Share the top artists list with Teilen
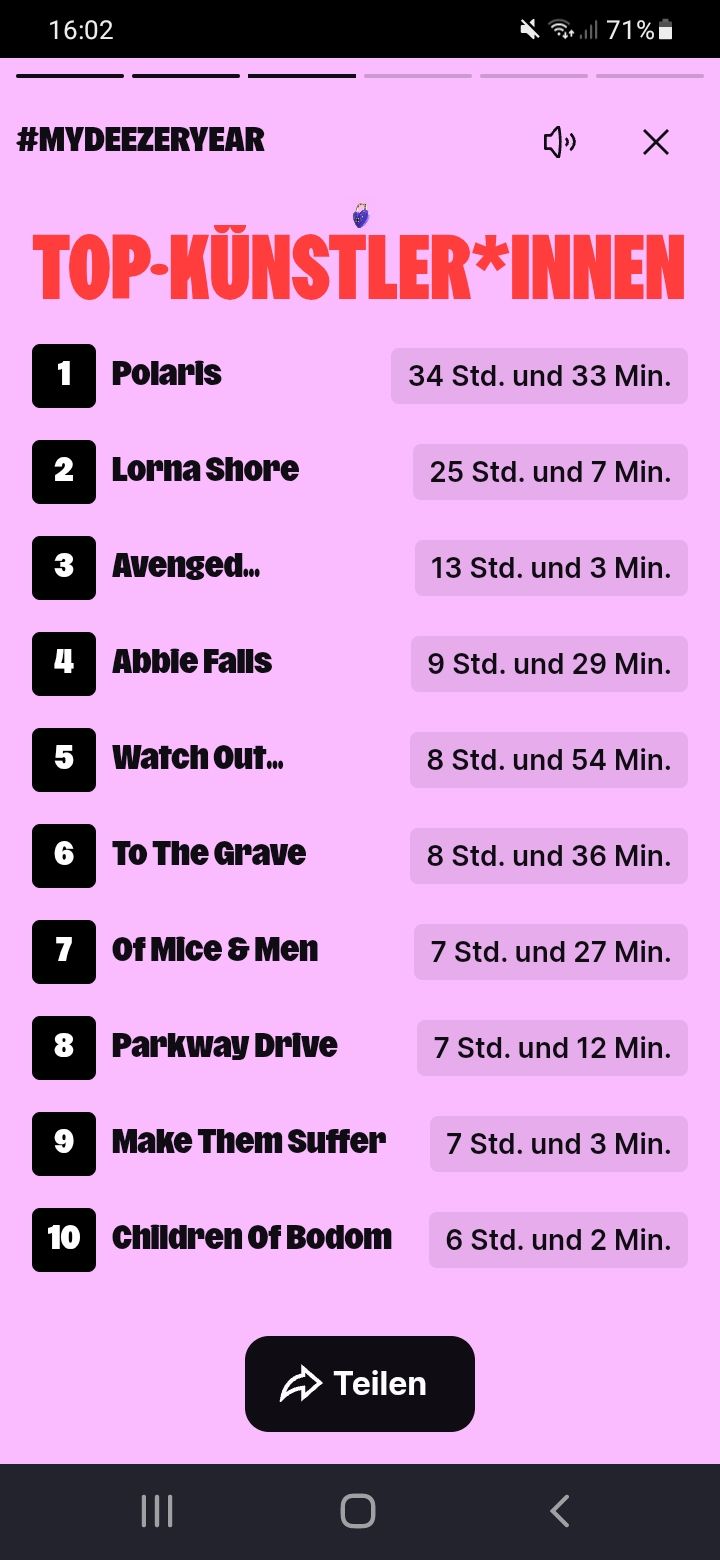720x1560 pixels. (360, 1383)
